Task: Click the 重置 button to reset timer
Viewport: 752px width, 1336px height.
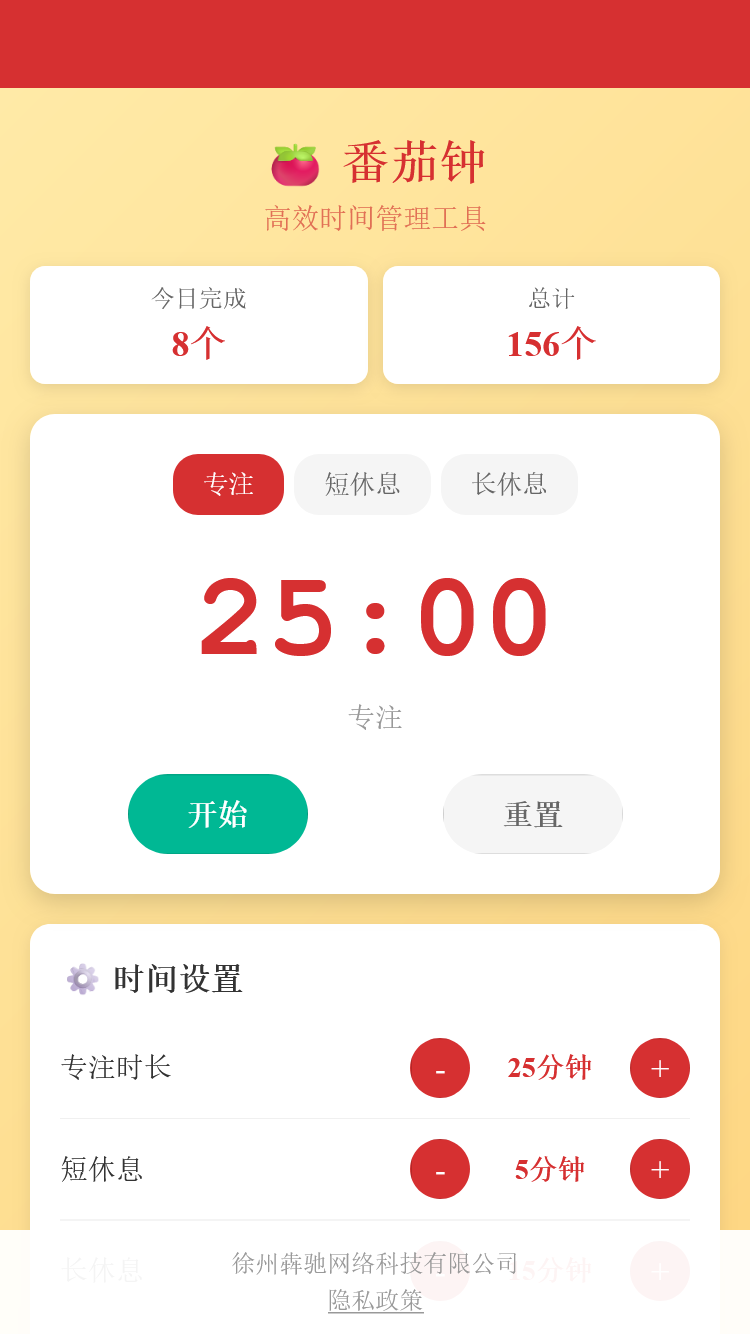Action: coord(532,814)
